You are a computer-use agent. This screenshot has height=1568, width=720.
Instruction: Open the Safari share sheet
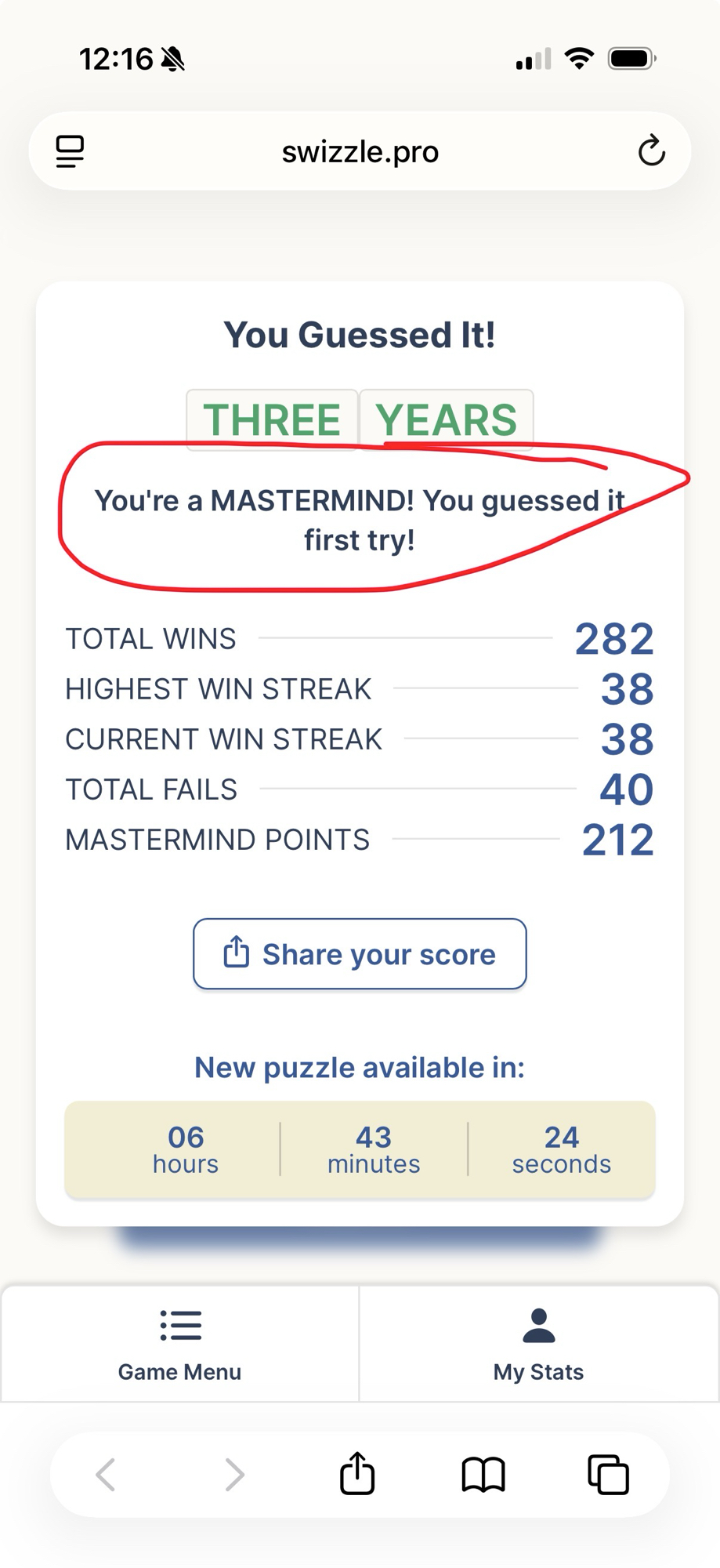click(357, 1474)
